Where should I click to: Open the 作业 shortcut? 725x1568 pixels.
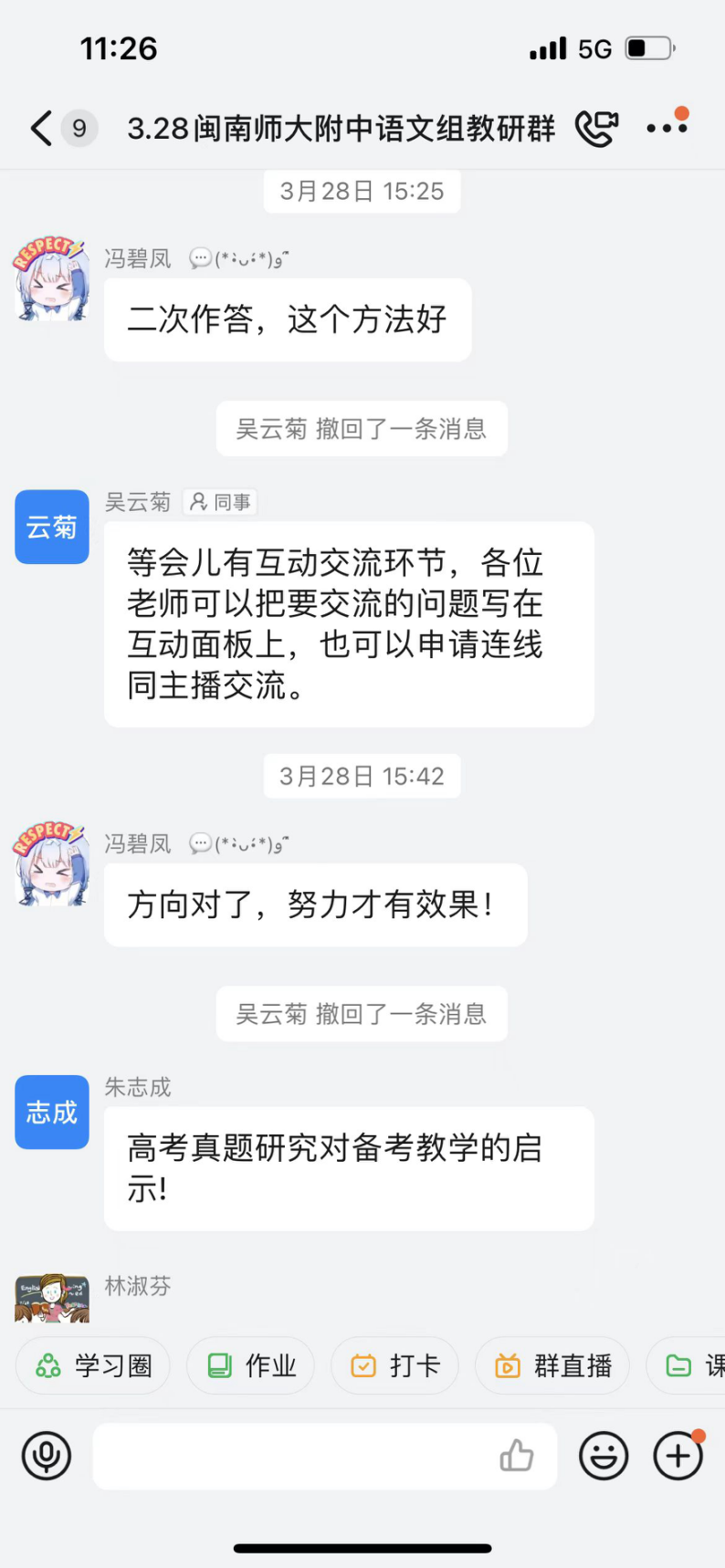tap(250, 1365)
